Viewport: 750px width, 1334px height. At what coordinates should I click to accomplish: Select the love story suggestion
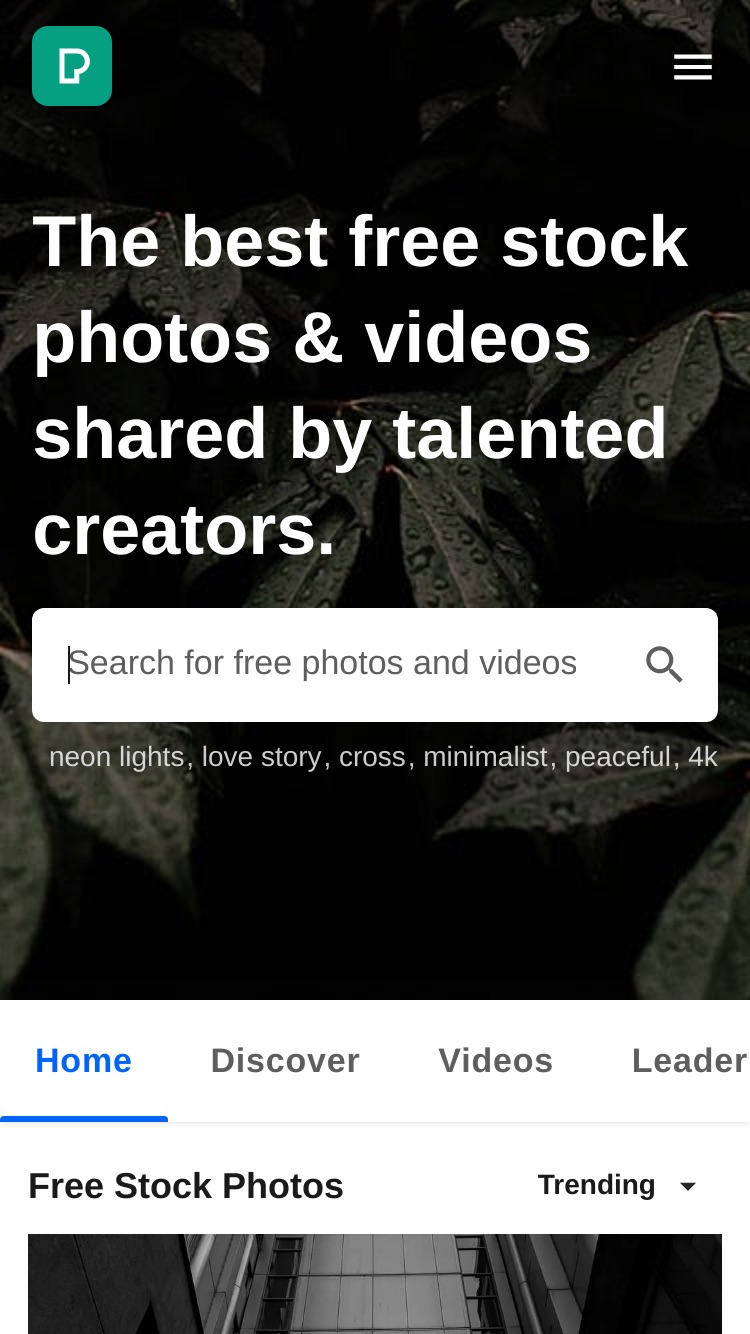(262, 757)
